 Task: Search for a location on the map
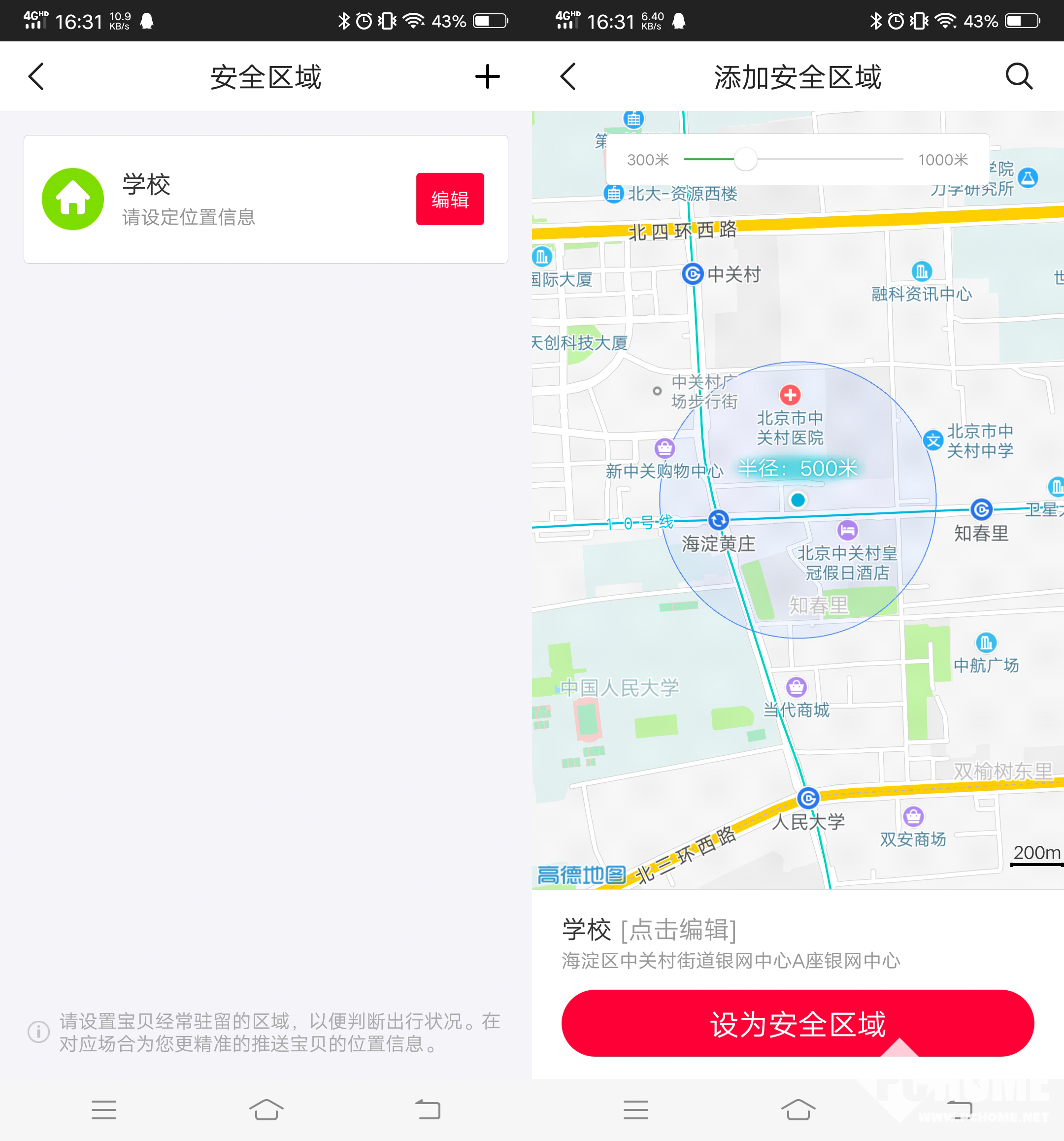tap(1019, 77)
